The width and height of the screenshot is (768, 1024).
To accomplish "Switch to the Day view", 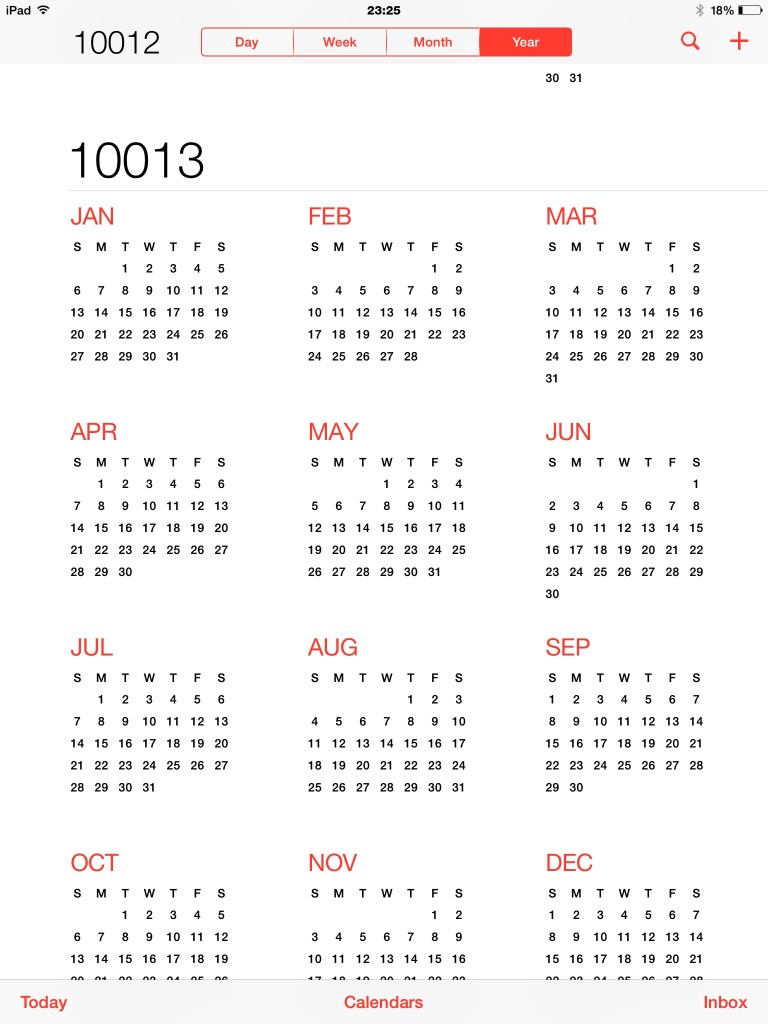I will click(247, 42).
